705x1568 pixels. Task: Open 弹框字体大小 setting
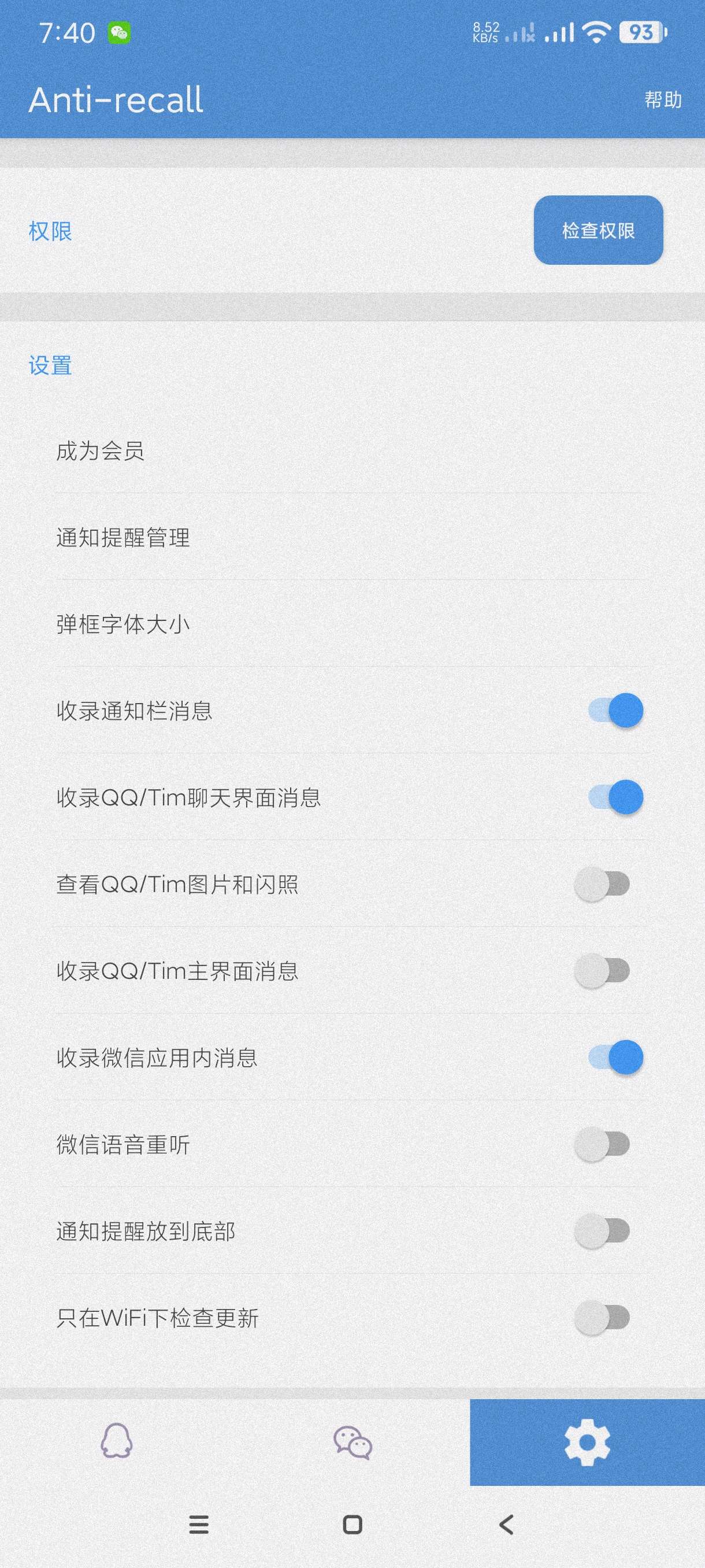pos(123,624)
